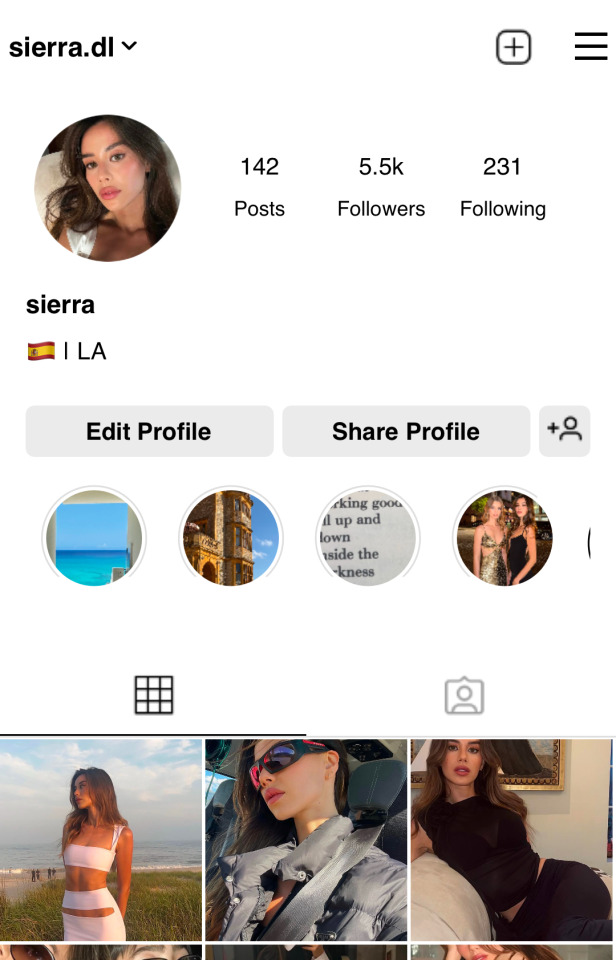This screenshot has height=960, width=616.
Task: Open the castle building story highlight
Action: tap(231, 538)
